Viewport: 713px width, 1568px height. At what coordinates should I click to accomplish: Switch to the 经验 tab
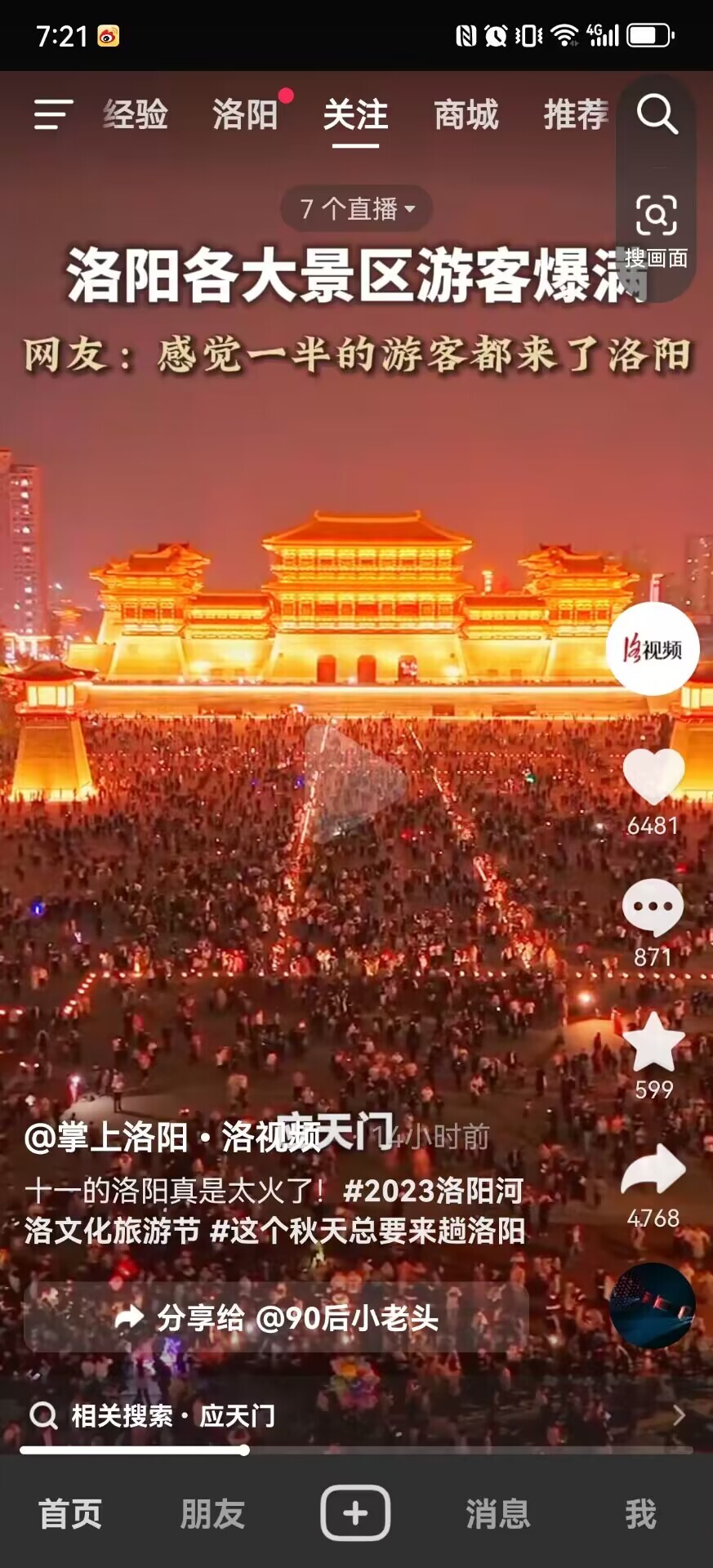136,114
